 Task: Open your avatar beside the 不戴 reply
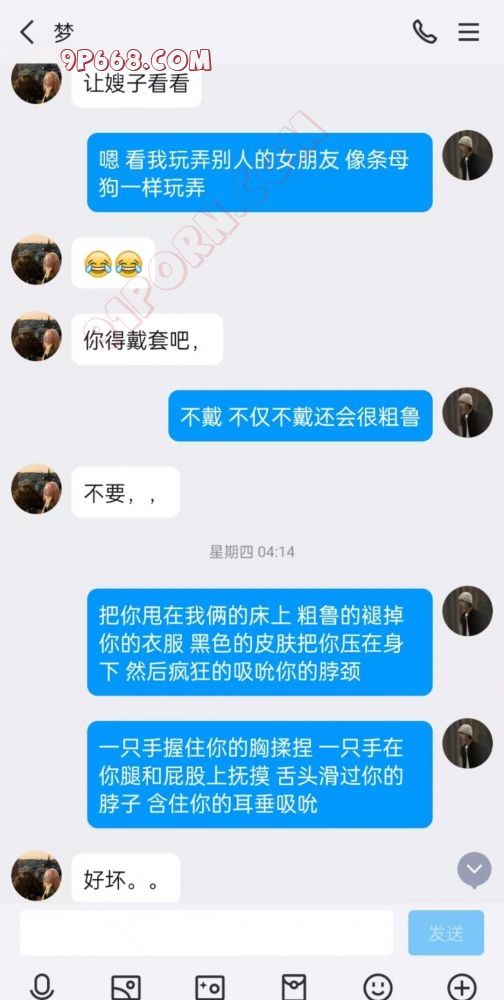(x=468, y=413)
